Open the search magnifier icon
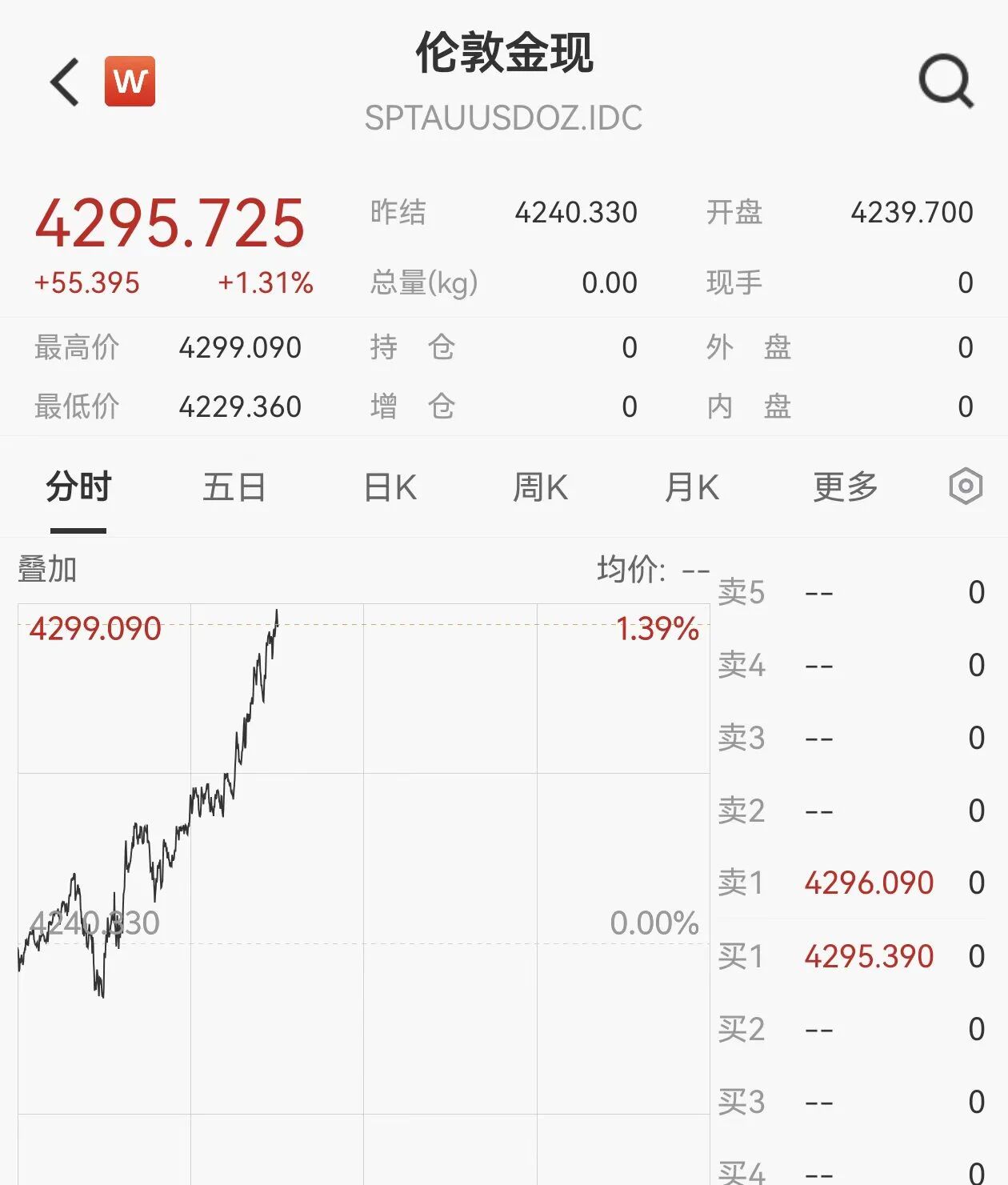The height and width of the screenshot is (1185, 1008). (946, 81)
